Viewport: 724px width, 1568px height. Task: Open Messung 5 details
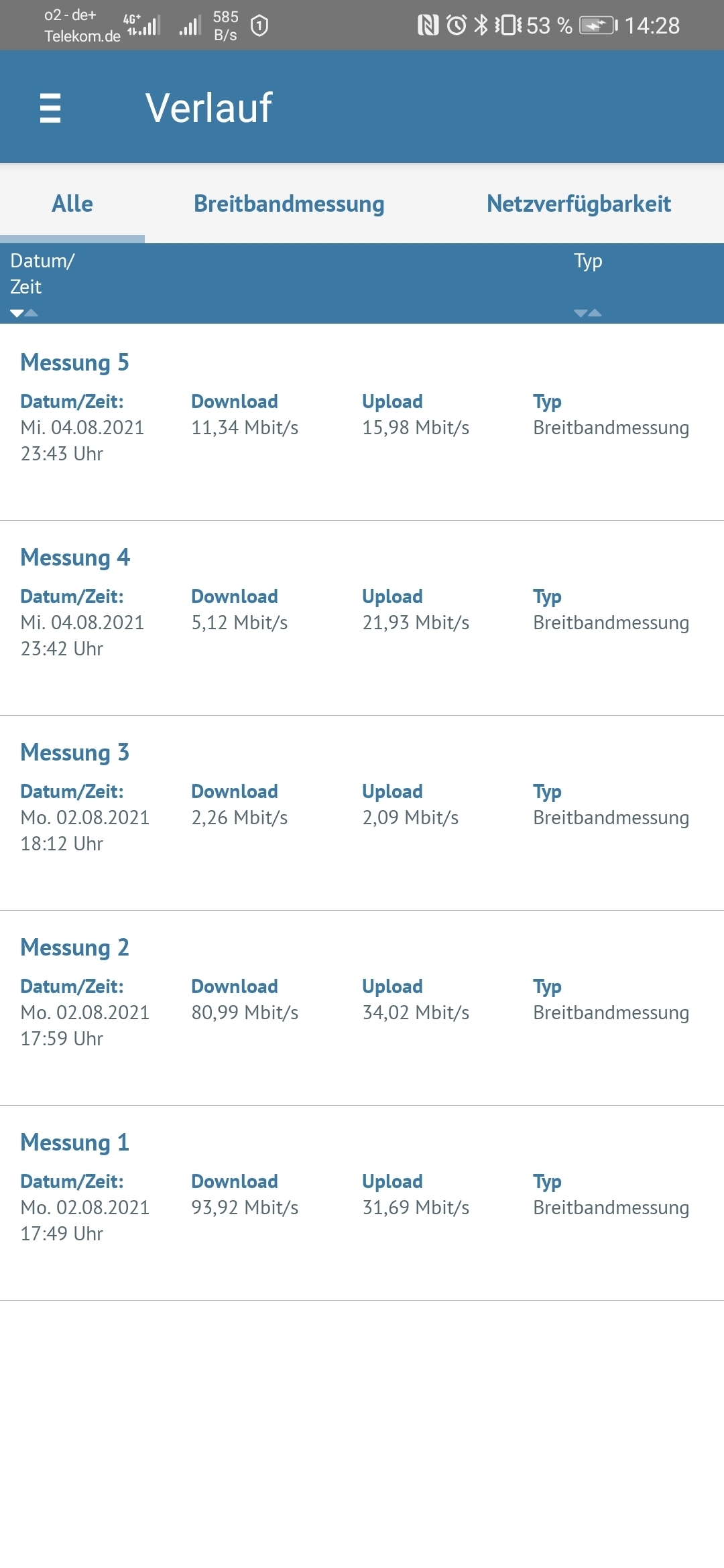(362, 423)
